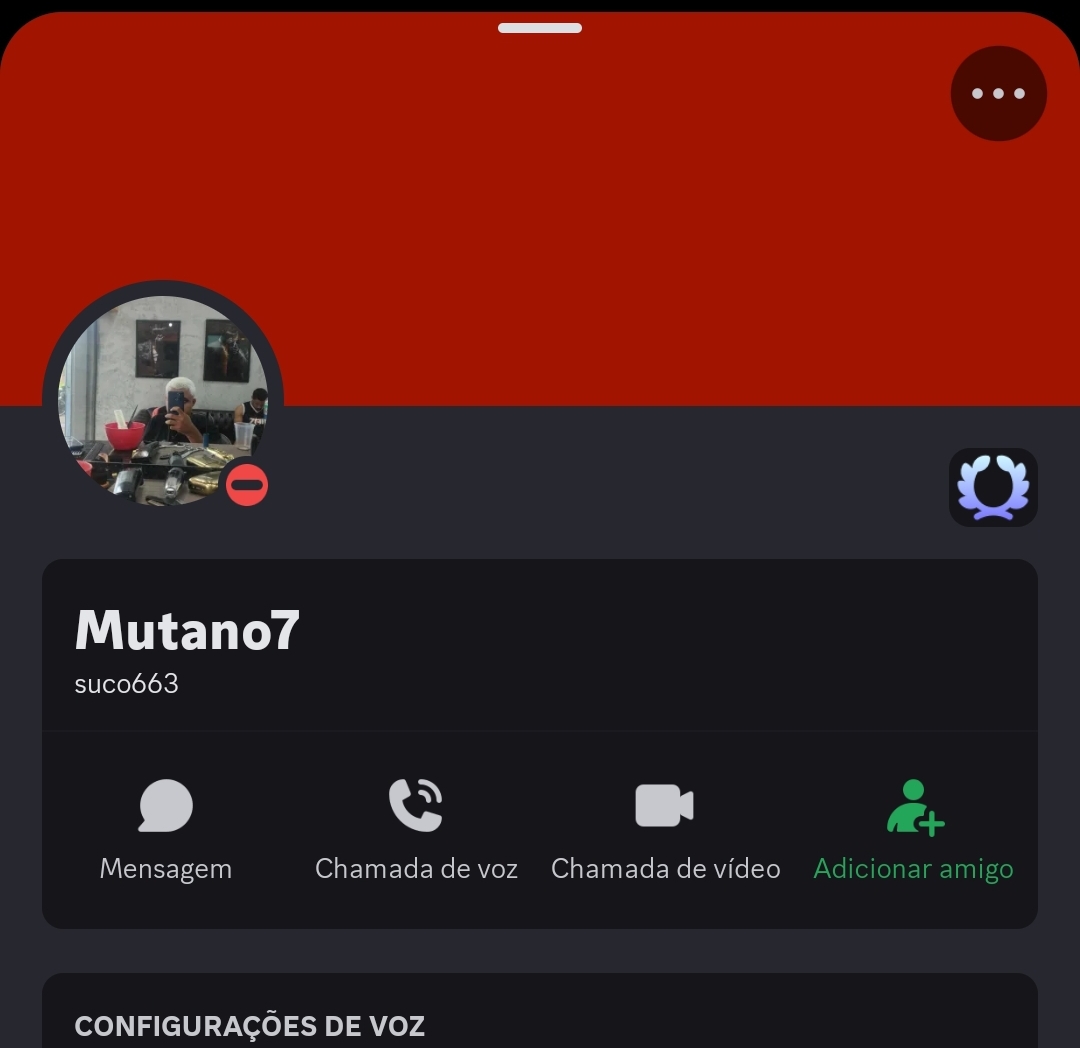Send a message to Mutano7
The image size is (1080, 1048).
pos(166,830)
